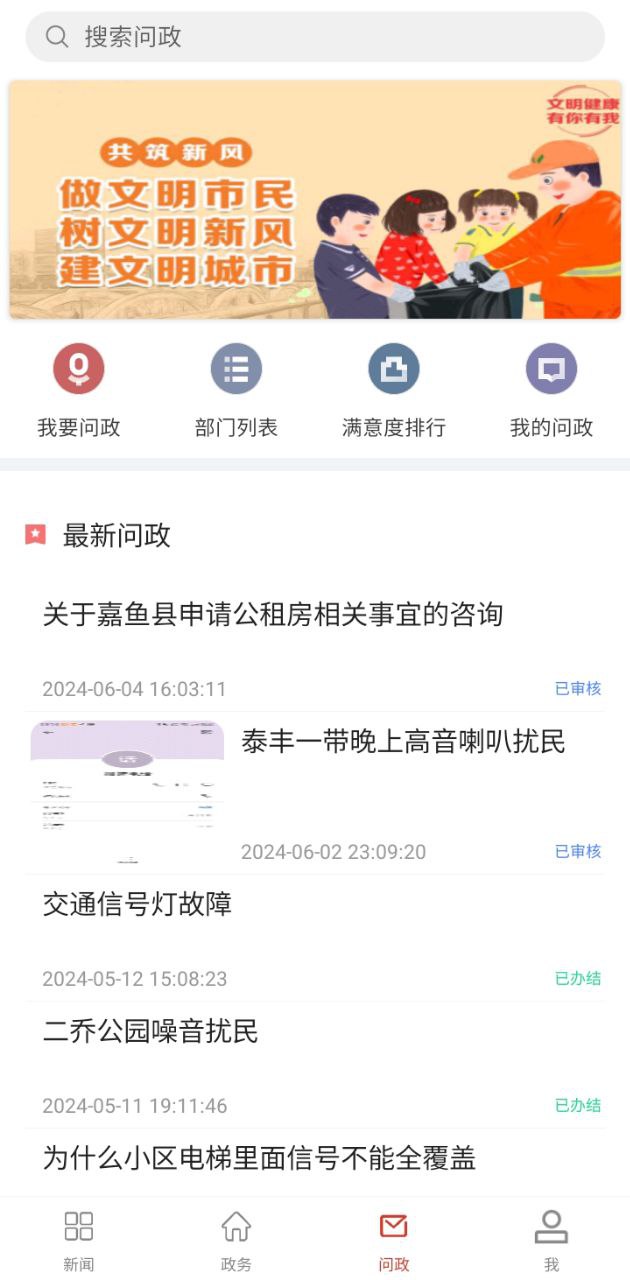
Task: Tap the 搜索问政 search box
Action: [315, 37]
